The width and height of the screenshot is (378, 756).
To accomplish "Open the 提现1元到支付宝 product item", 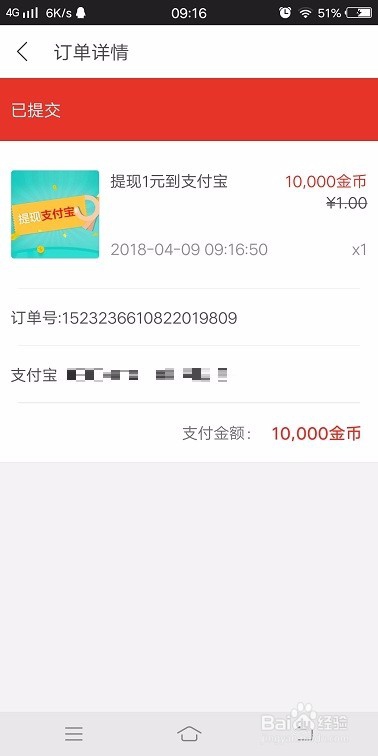I will click(x=189, y=215).
